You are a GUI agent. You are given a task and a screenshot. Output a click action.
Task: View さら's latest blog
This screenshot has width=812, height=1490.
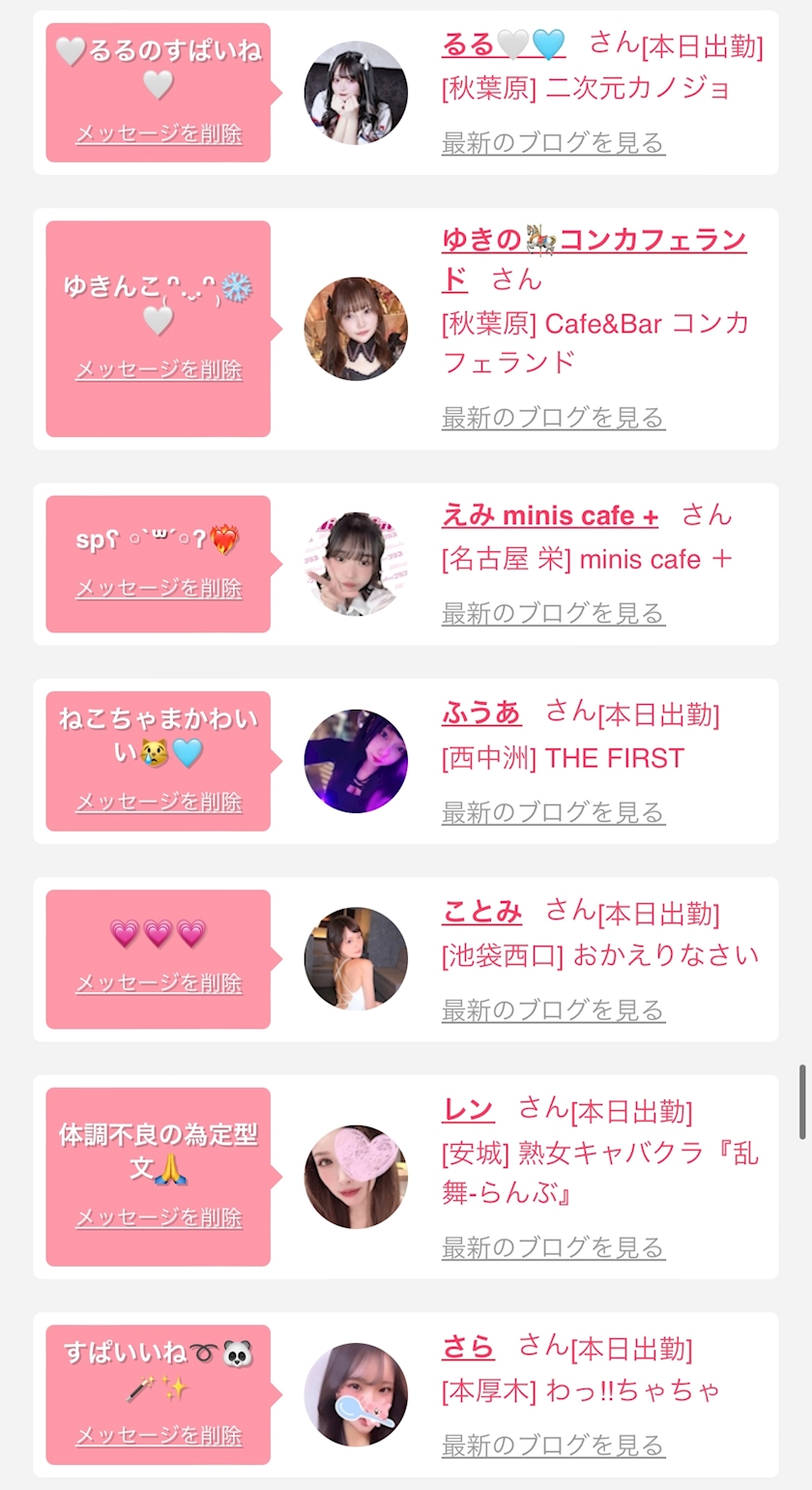(553, 1446)
